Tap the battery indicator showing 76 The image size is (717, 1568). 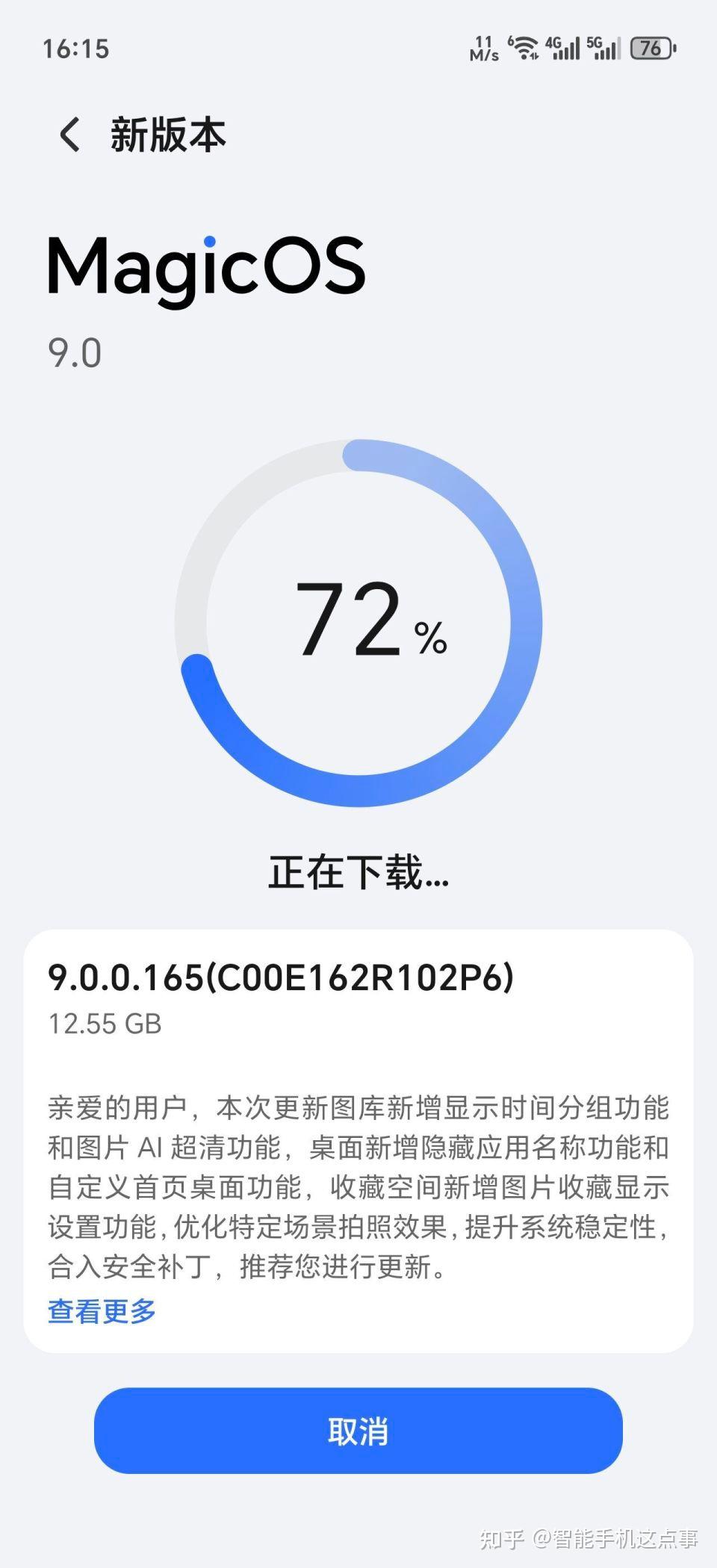pyautogui.click(x=651, y=49)
